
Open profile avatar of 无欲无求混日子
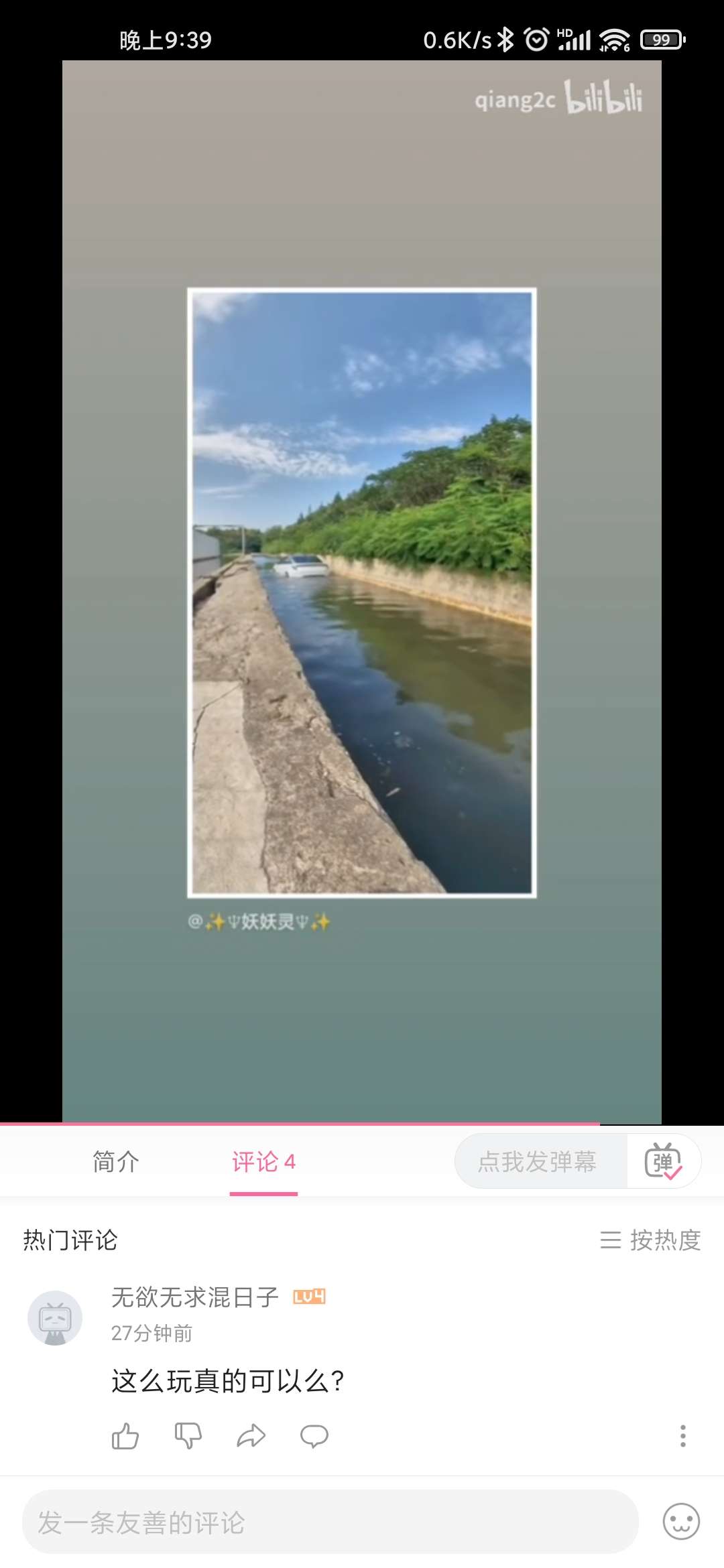55,1317
